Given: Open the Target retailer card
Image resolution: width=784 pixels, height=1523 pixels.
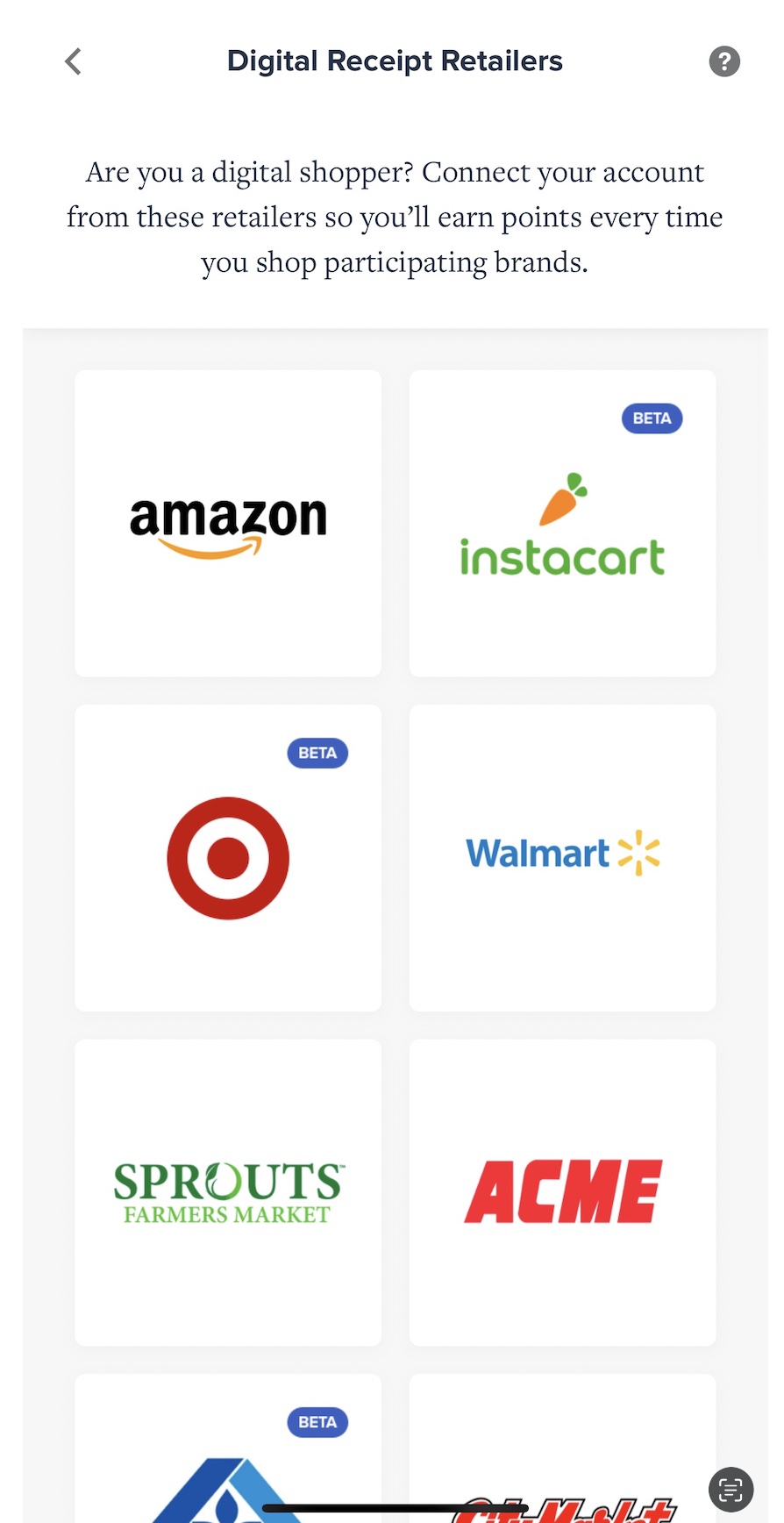Looking at the screenshot, I should 228,858.
